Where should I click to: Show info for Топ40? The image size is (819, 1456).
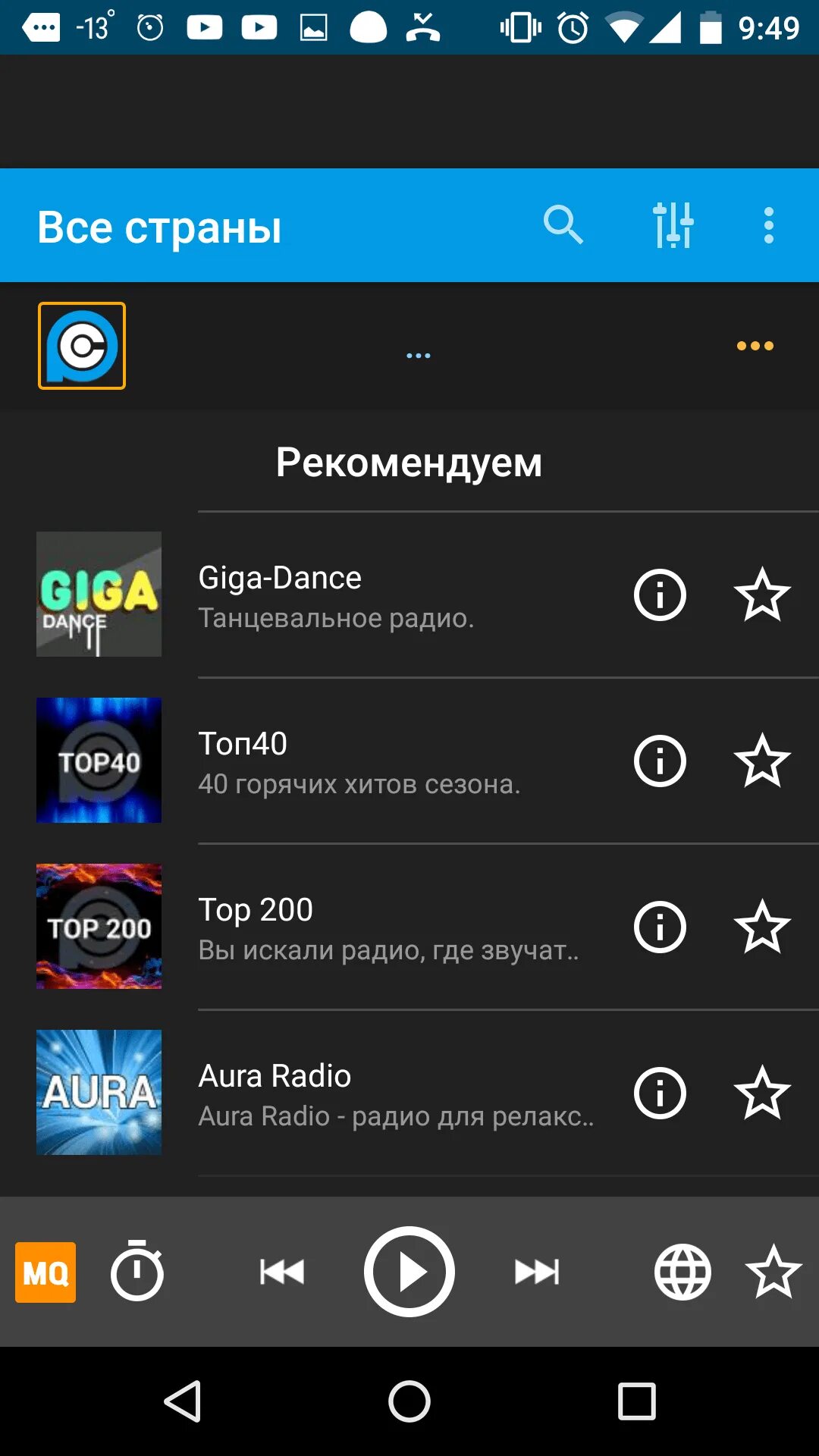click(x=660, y=761)
